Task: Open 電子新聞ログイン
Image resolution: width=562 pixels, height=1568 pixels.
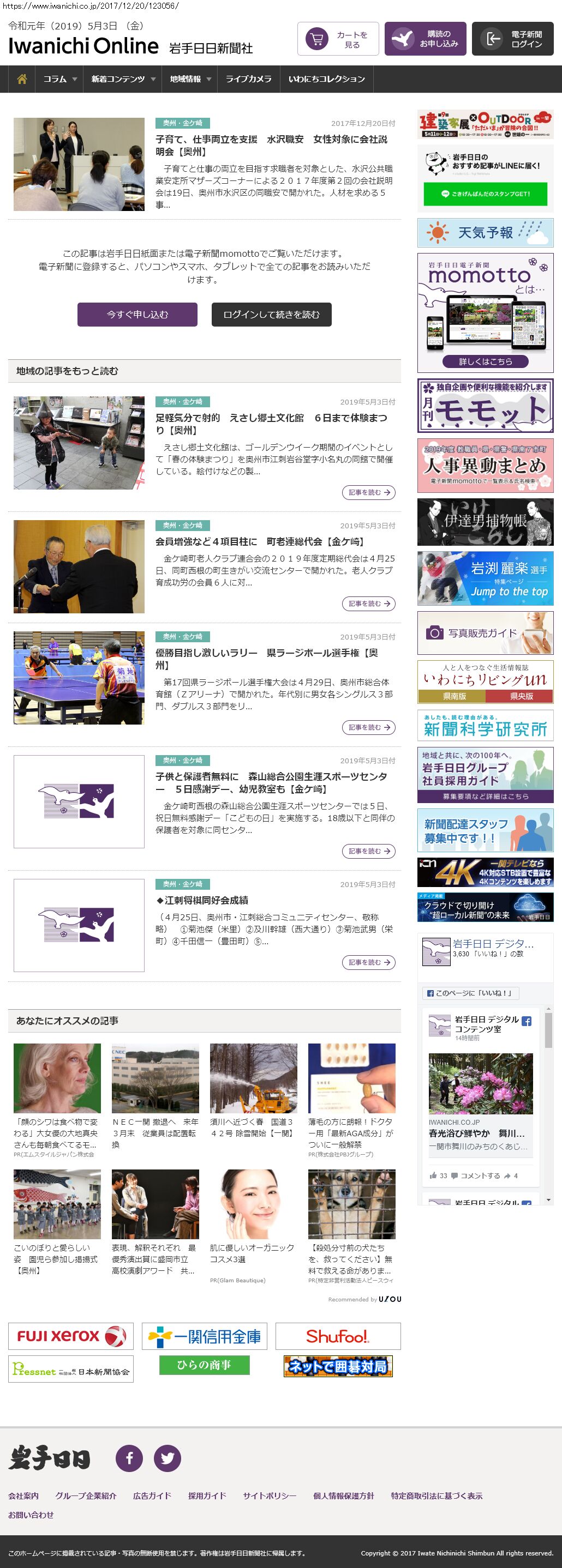Action: (x=513, y=40)
